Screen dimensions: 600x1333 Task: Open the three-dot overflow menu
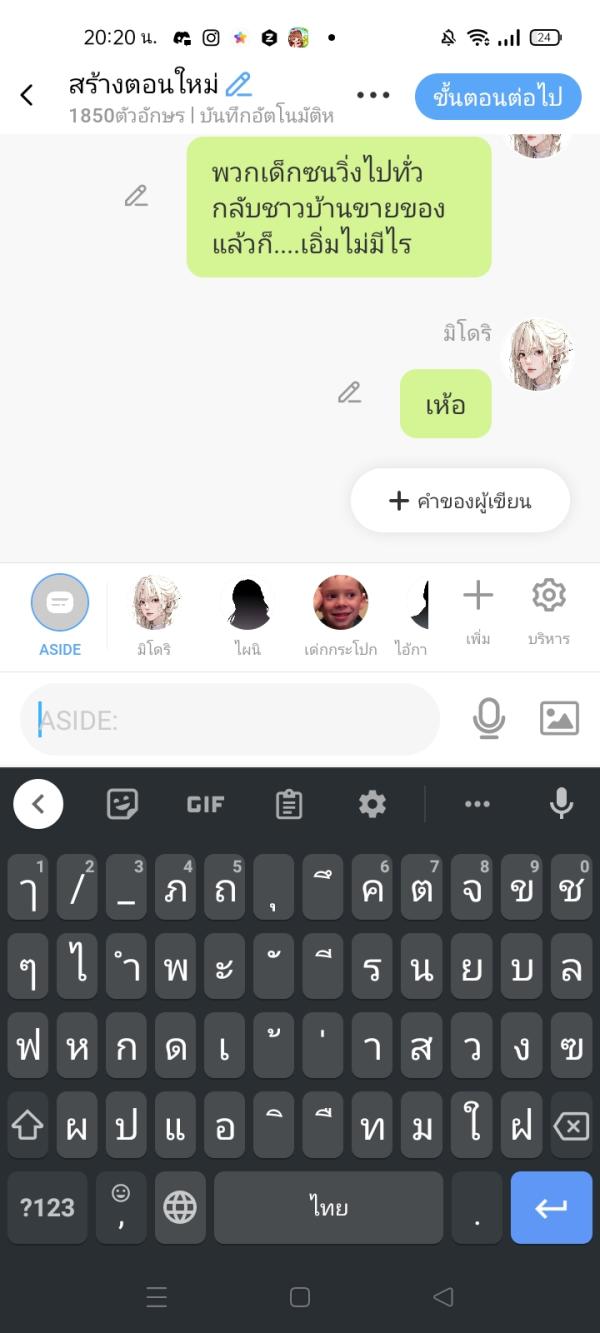(x=372, y=96)
